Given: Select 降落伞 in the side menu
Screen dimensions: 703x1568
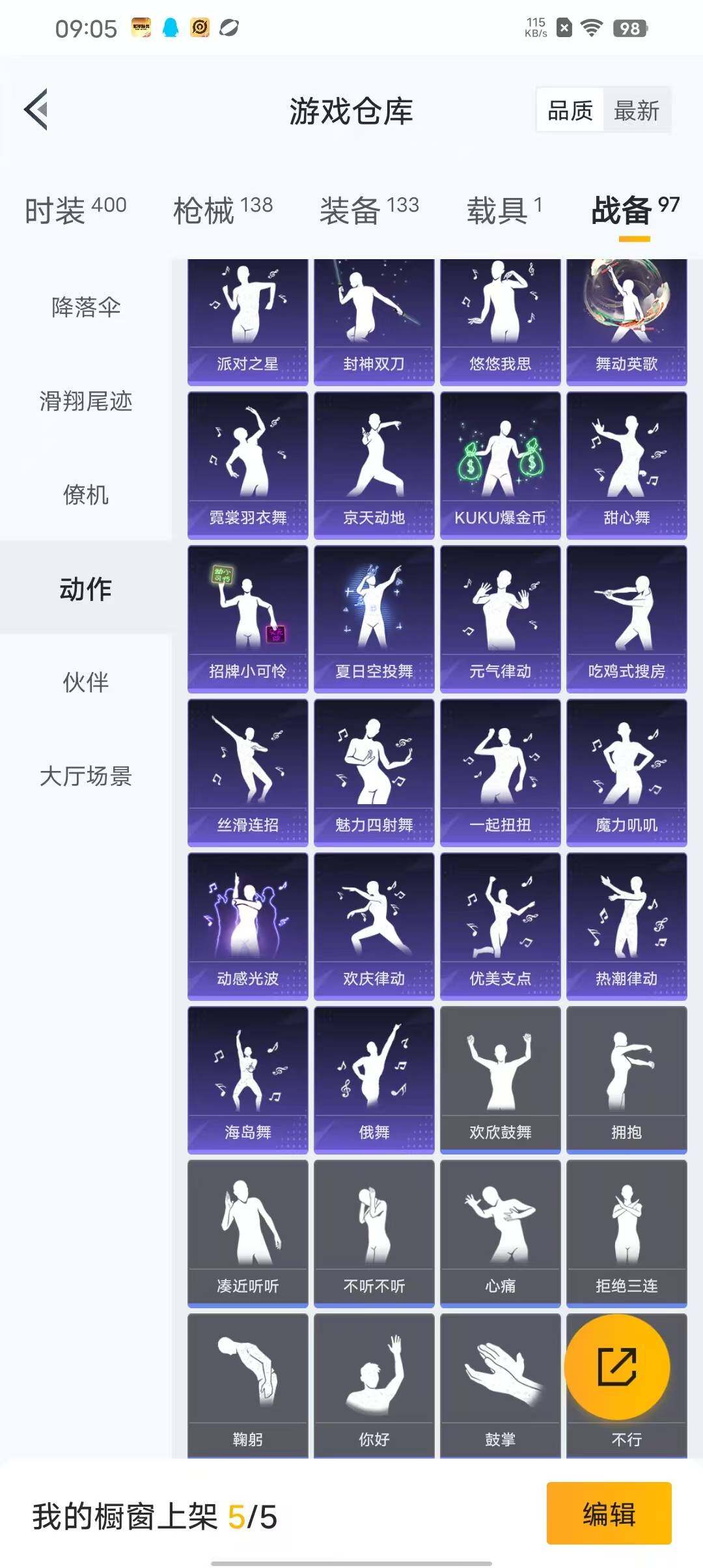Looking at the screenshot, I should [x=86, y=307].
